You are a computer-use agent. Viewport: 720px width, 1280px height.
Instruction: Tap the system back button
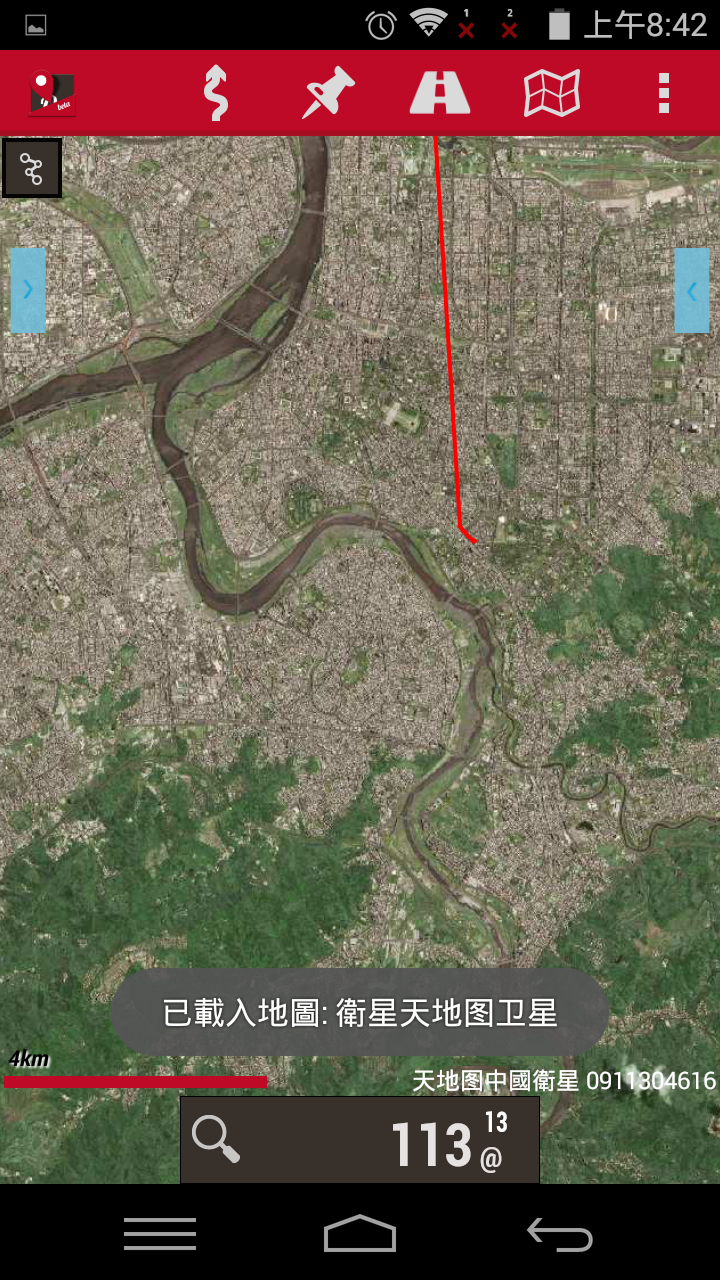click(560, 1235)
